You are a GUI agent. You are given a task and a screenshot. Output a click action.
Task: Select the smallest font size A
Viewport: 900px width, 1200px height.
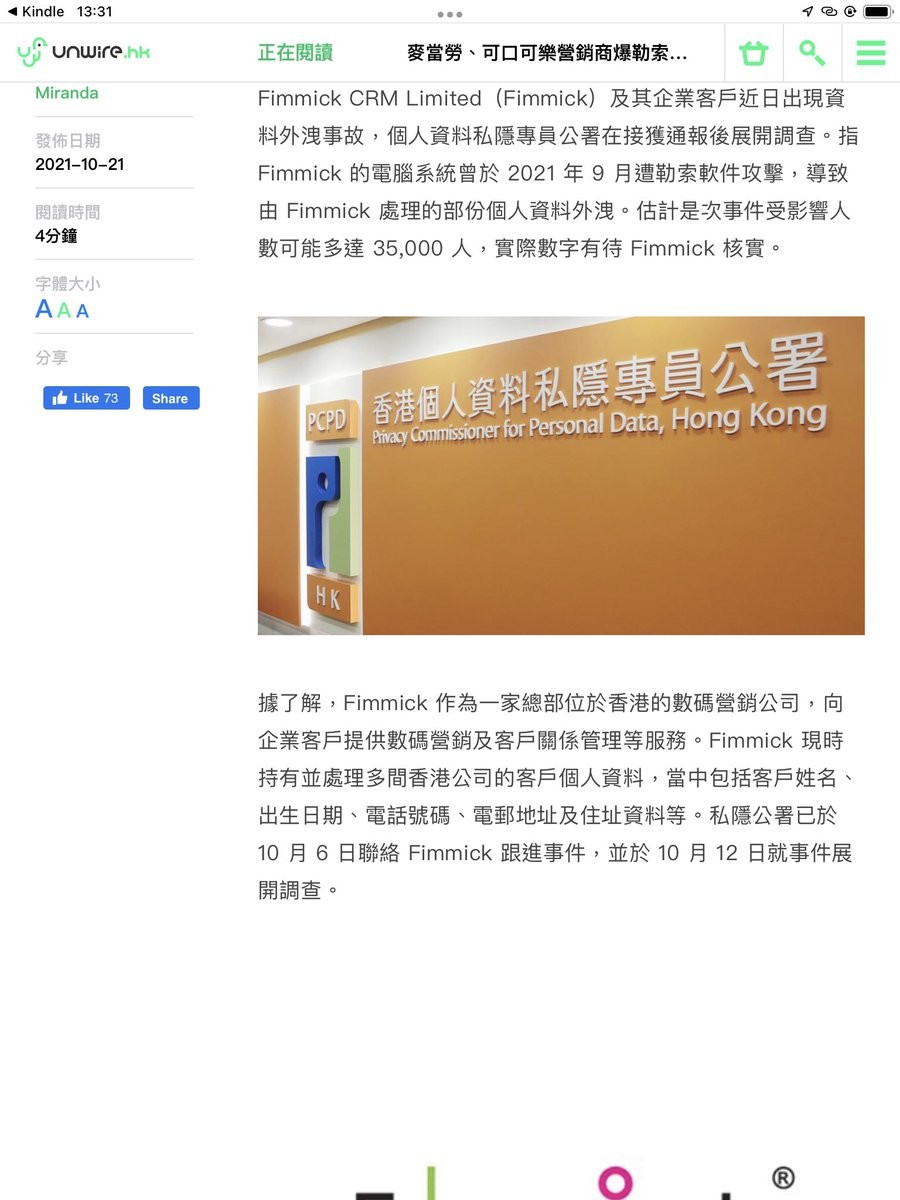point(82,311)
